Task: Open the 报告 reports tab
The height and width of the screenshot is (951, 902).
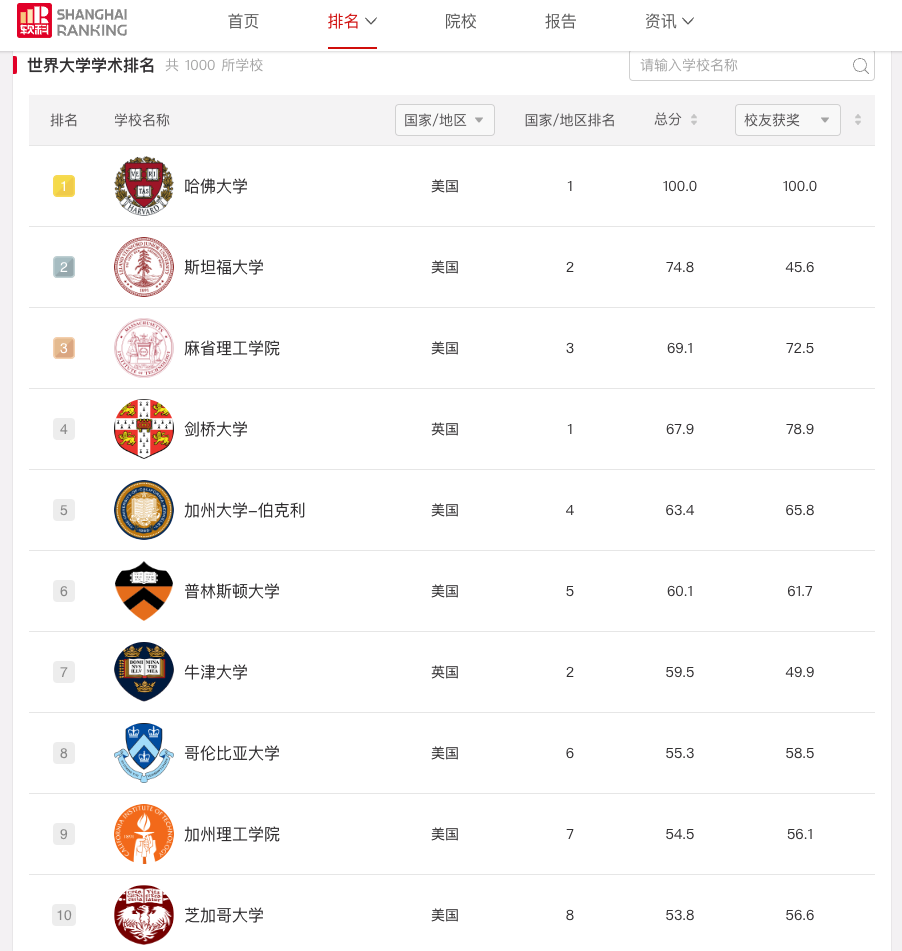Action: pos(560,21)
